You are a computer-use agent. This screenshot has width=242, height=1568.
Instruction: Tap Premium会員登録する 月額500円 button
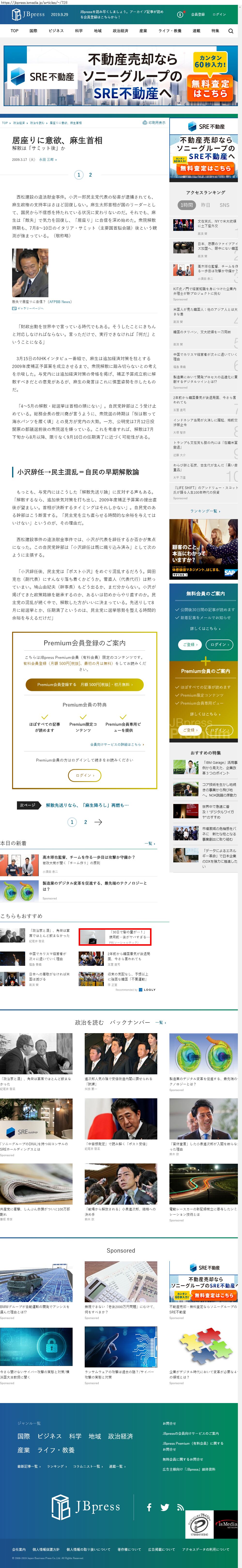84,684
